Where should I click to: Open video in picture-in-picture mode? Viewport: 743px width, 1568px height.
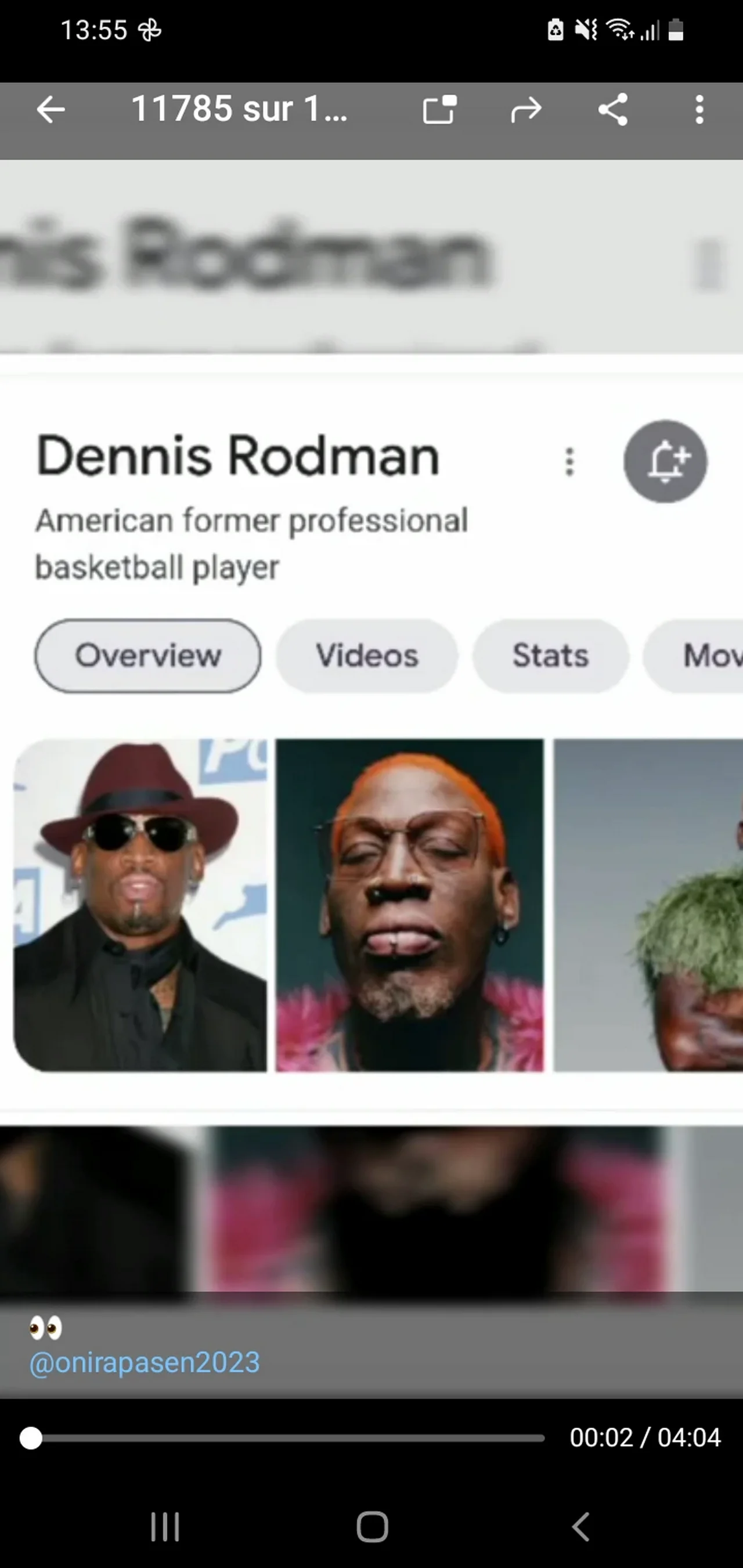tap(440, 110)
